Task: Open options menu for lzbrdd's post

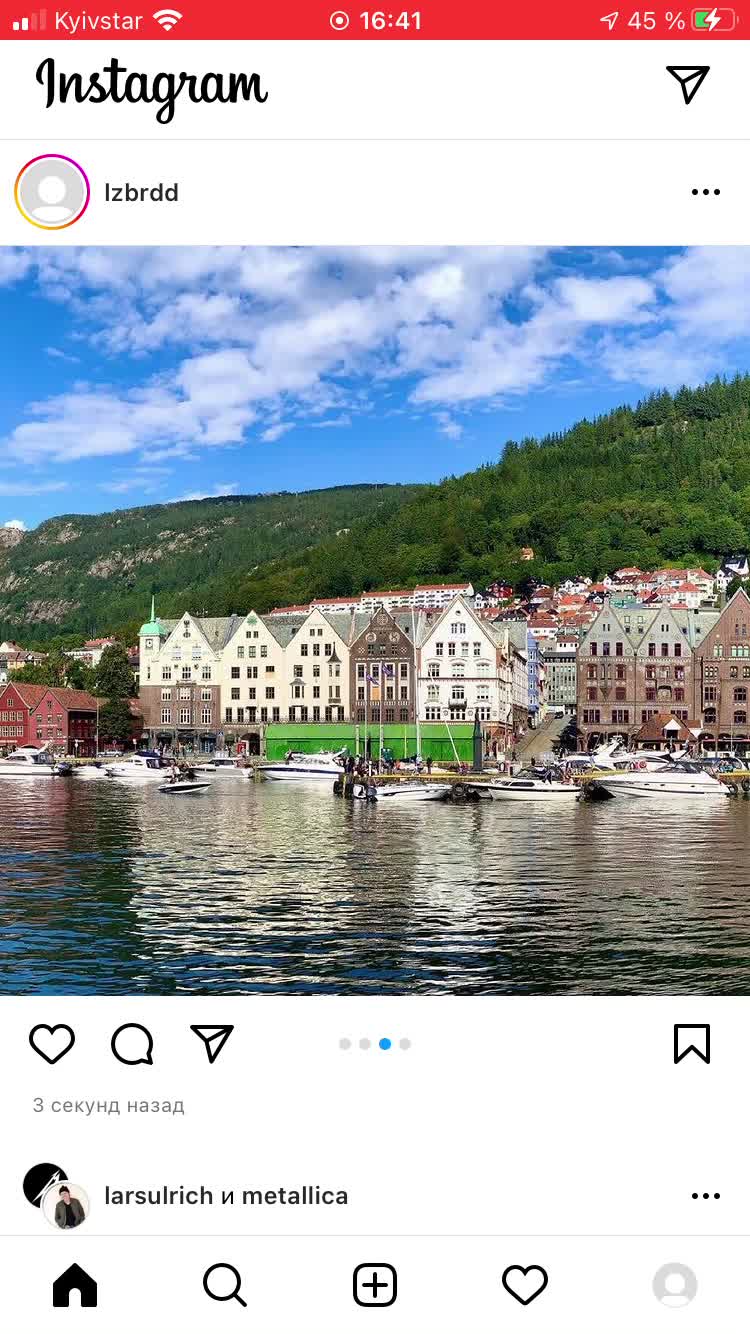Action: point(705,193)
